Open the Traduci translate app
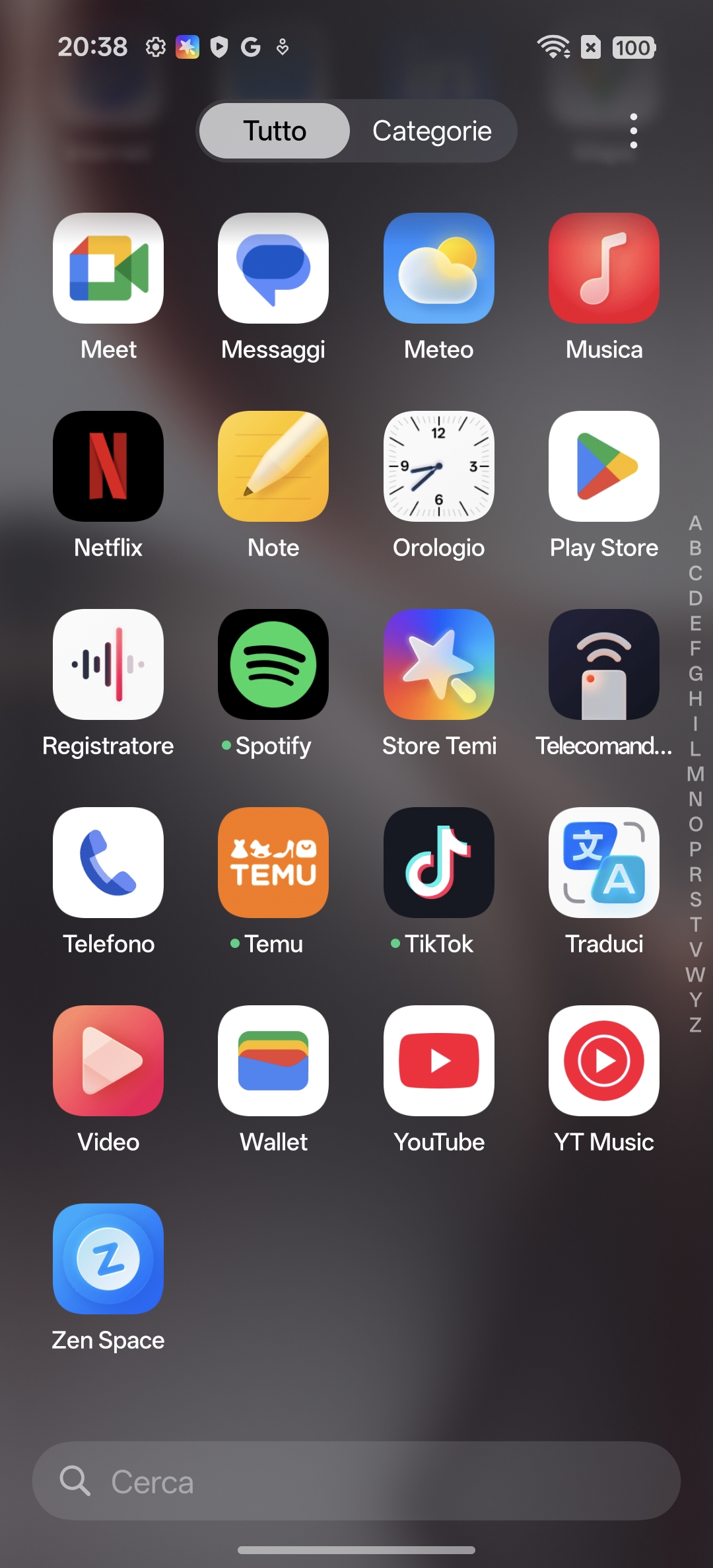The width and height of the screenshot is (713, 1568). pyautogui.click(x=604, y=863)
